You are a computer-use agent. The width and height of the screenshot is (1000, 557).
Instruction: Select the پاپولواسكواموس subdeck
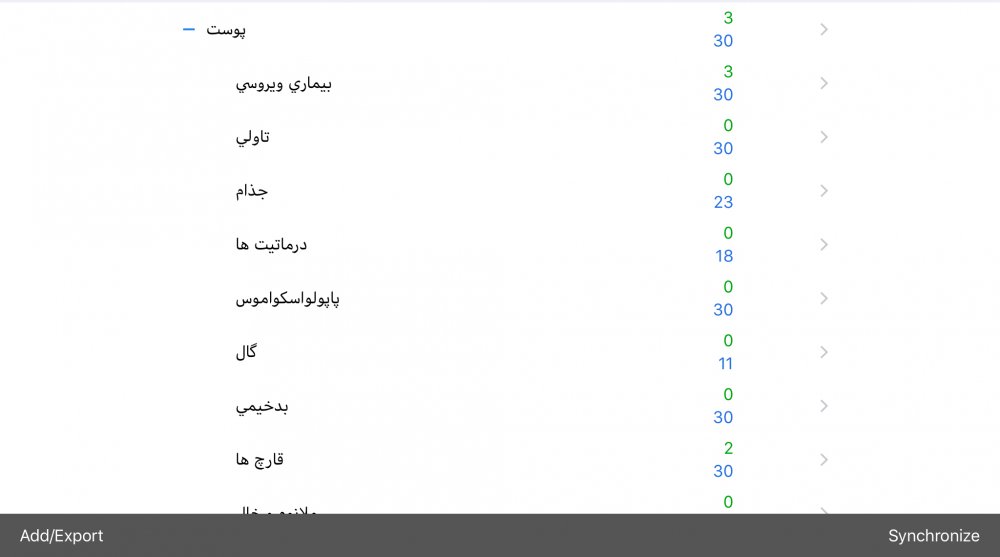pos(287,299)
